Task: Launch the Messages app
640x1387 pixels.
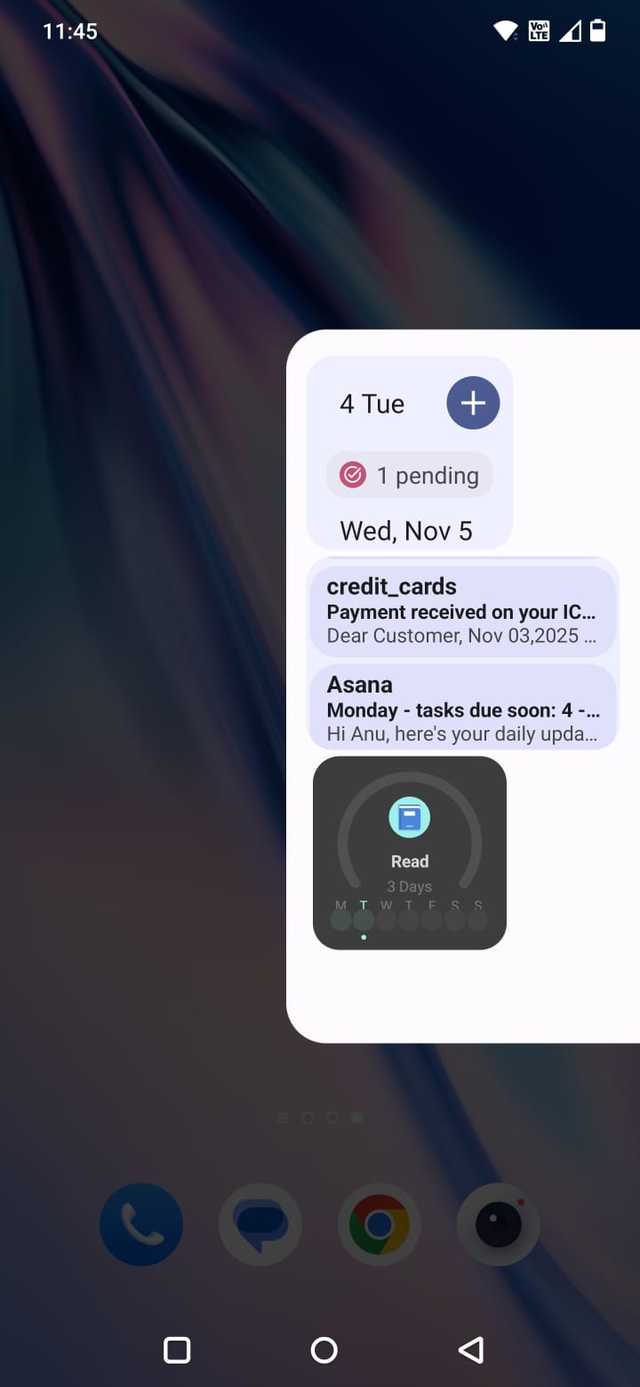Action: [260, 1225]
